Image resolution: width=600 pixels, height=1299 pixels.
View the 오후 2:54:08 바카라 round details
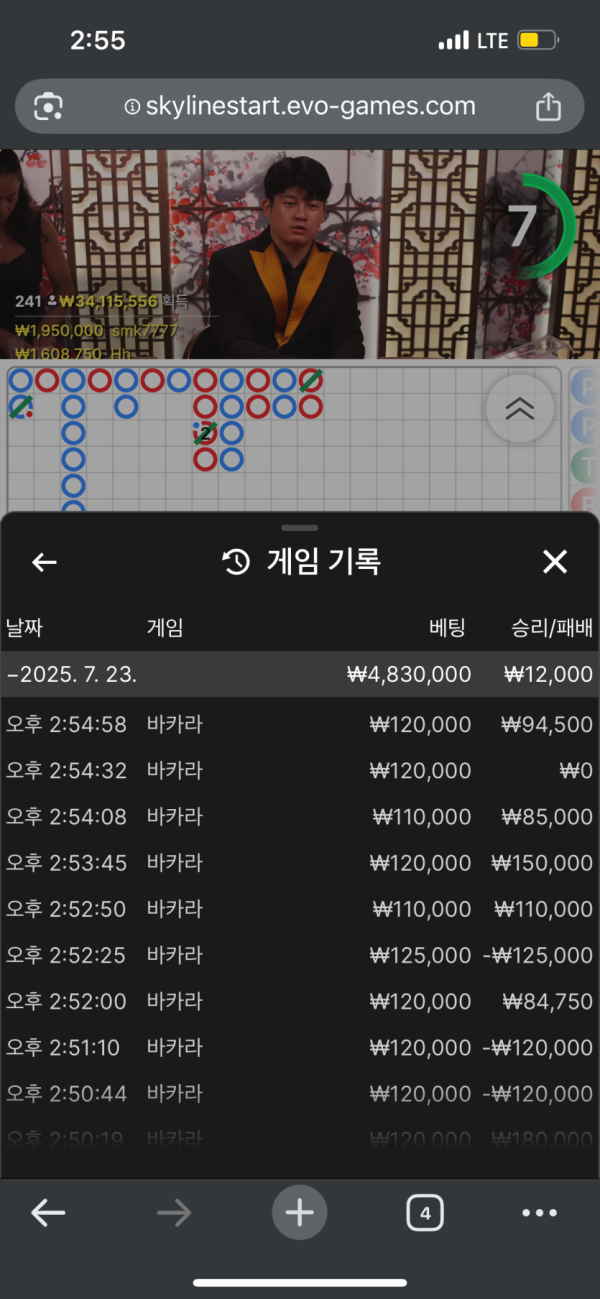300,817
